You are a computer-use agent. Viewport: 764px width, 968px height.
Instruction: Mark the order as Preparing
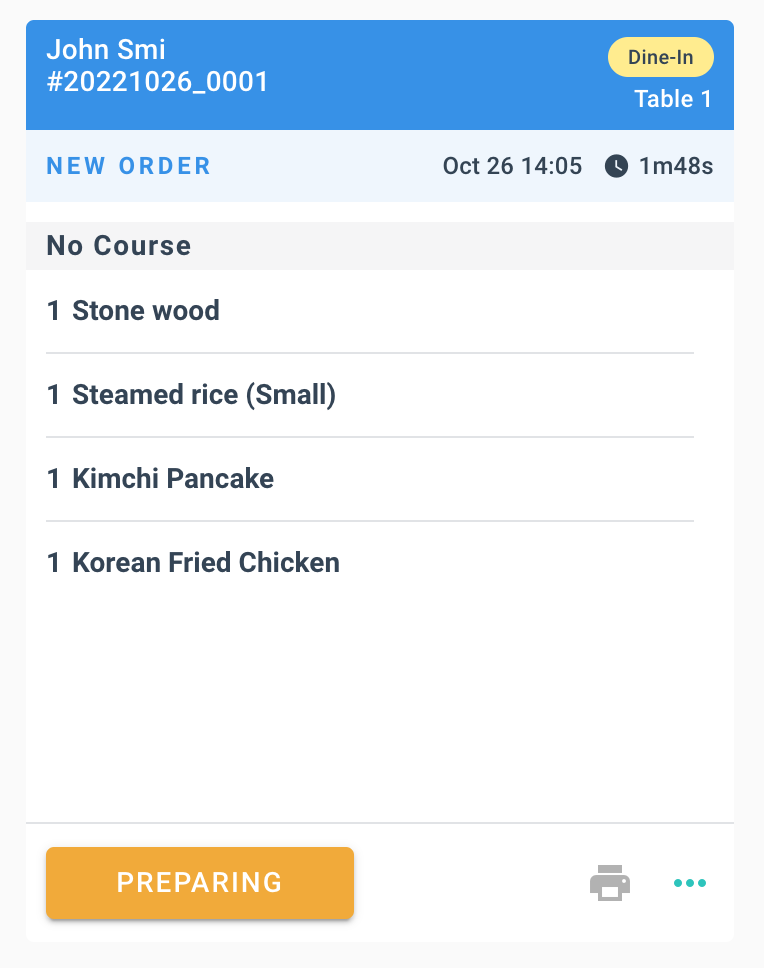(199, 883)
